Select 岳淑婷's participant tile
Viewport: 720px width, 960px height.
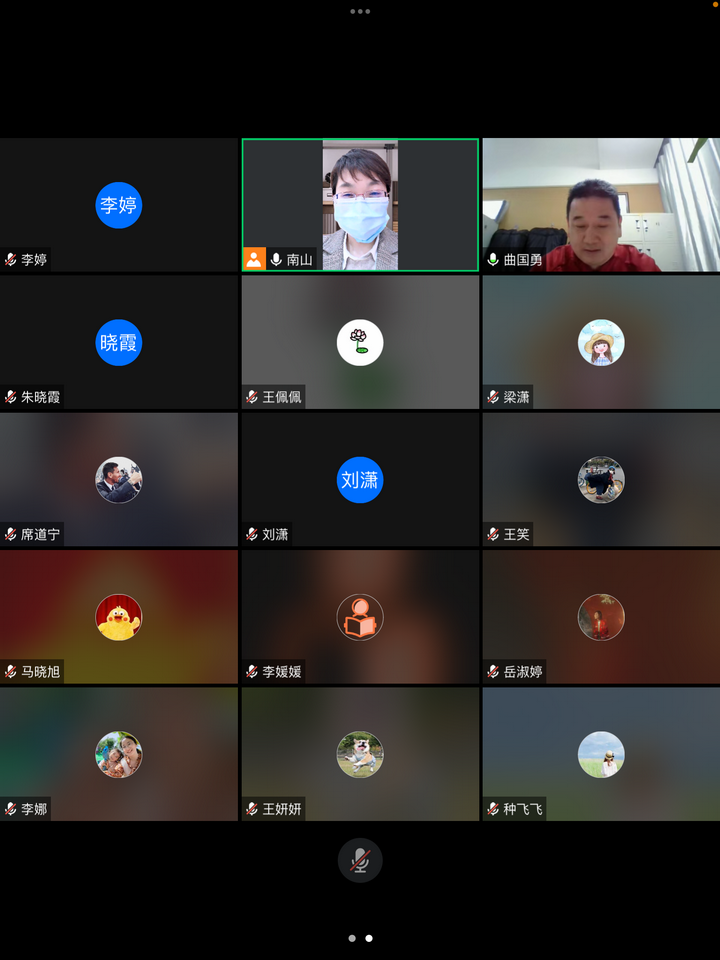point(601,616)
